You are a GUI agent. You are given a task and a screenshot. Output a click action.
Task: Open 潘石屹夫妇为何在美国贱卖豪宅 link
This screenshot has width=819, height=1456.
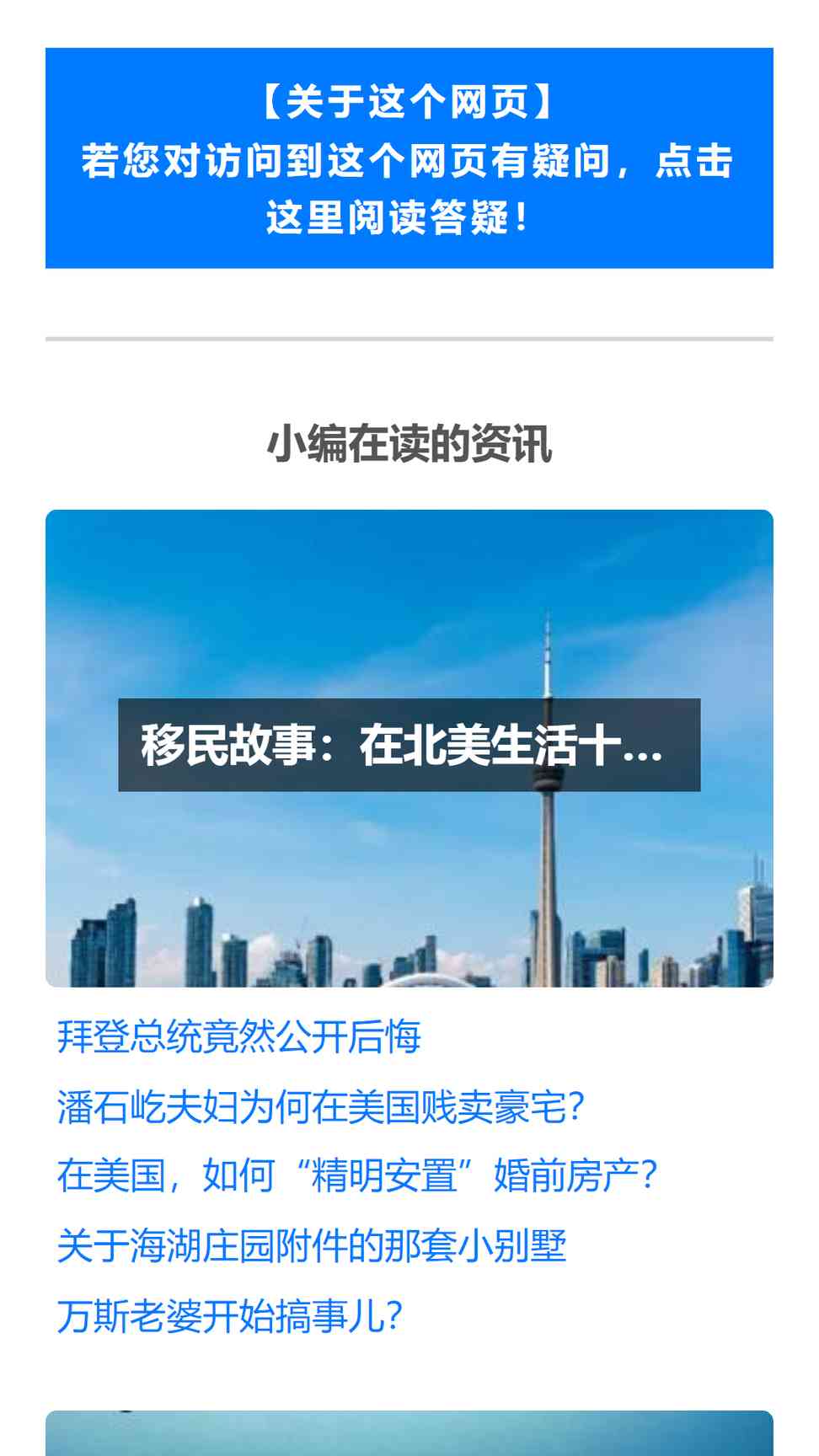click(321, 1106)
